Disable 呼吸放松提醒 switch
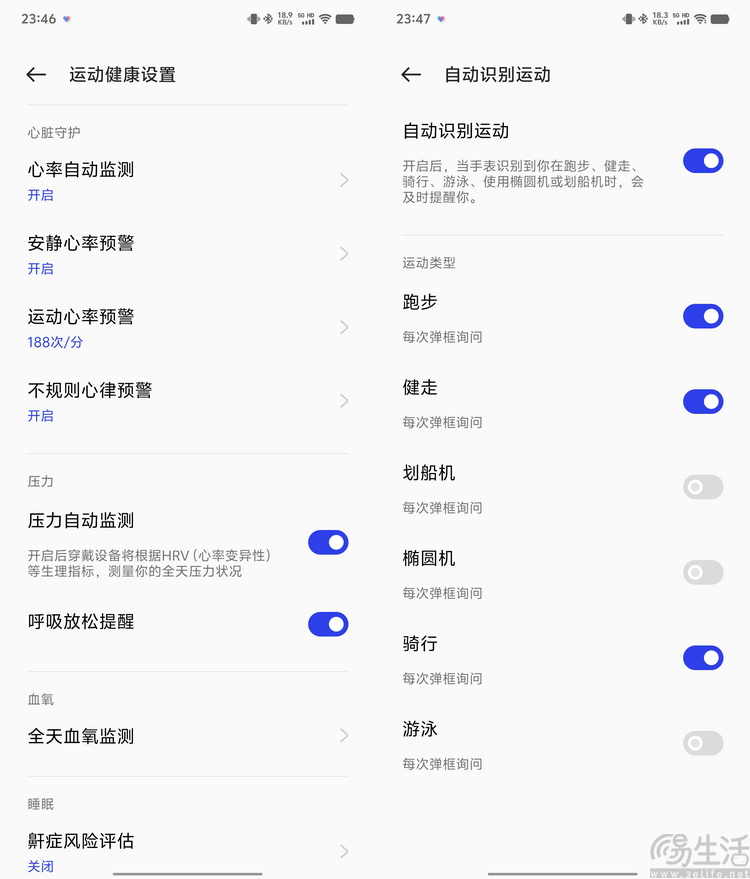 coord(328,624)
